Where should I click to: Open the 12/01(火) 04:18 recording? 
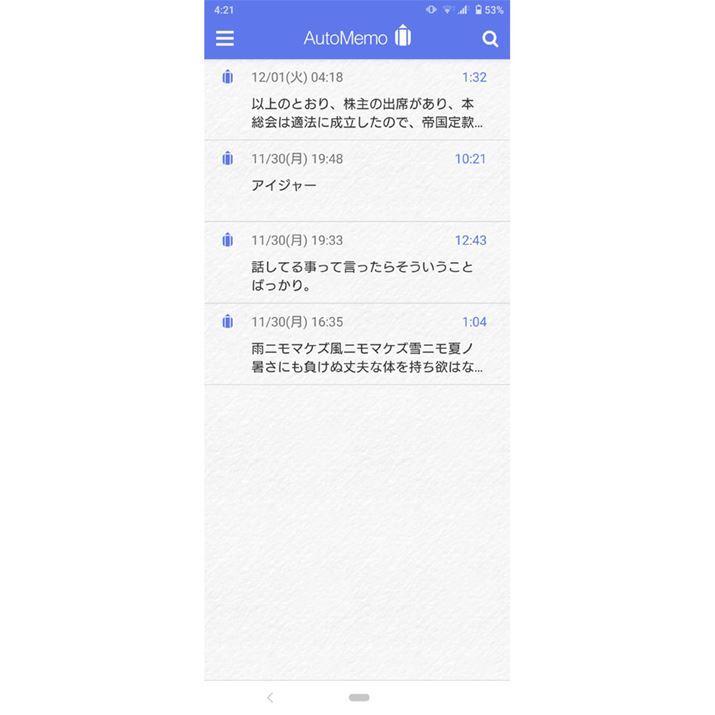[x=357, y=100]
